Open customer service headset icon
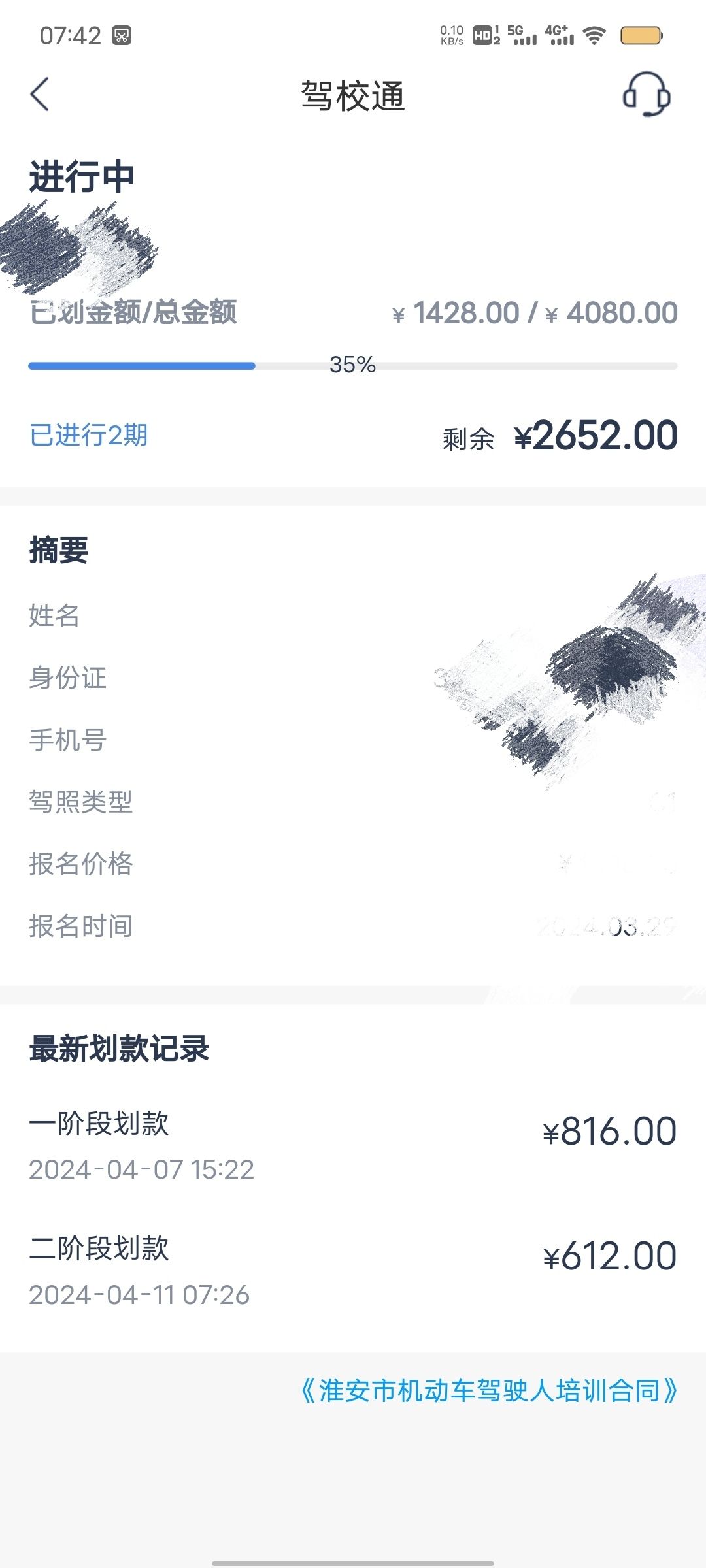This screenshot has width=706, height=1568. (647, 94)
